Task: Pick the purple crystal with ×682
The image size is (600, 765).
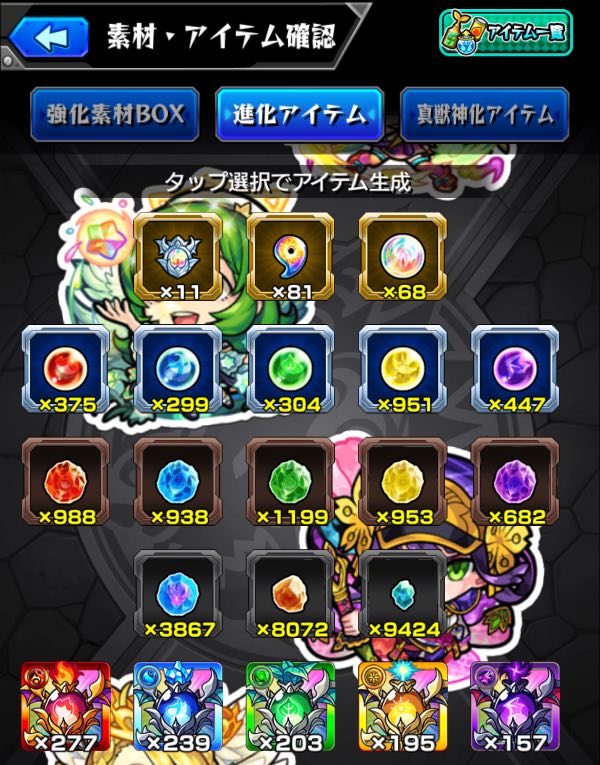Action: (x=515, y=482)
